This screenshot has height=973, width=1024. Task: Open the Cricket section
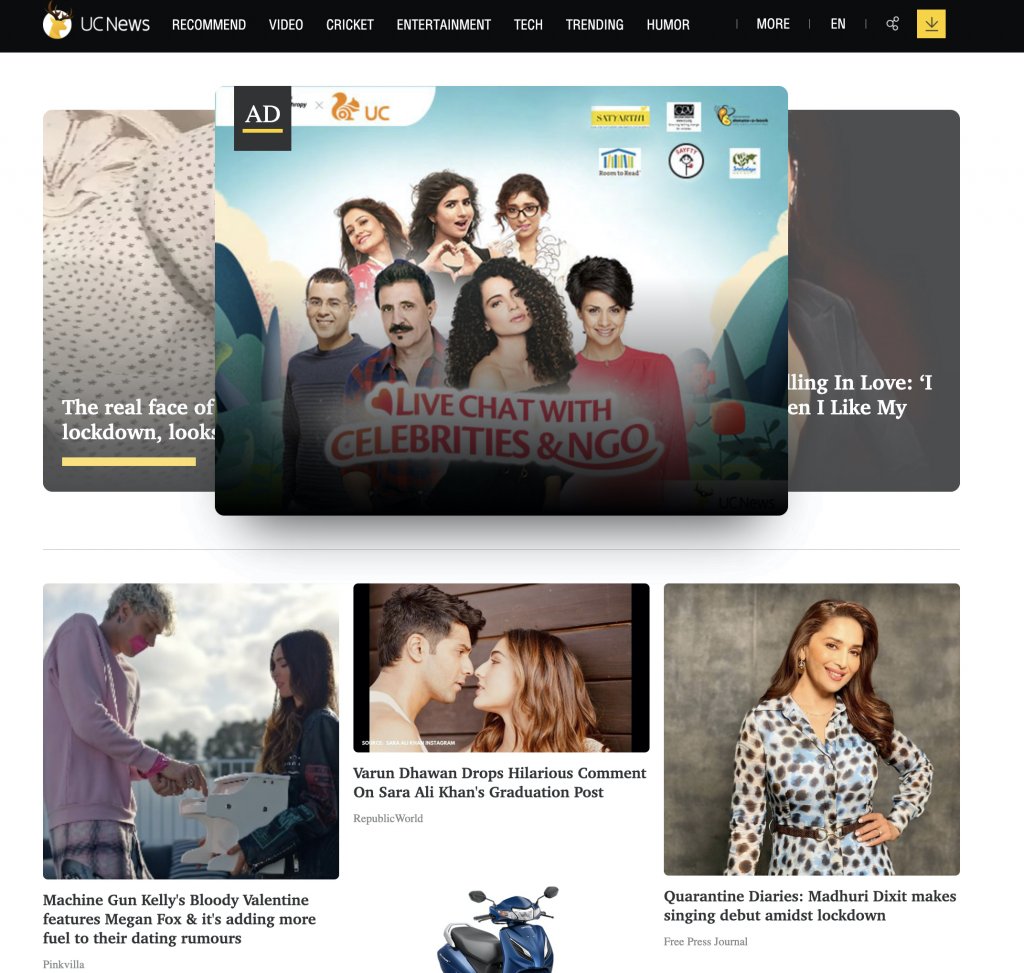[350, 24]
